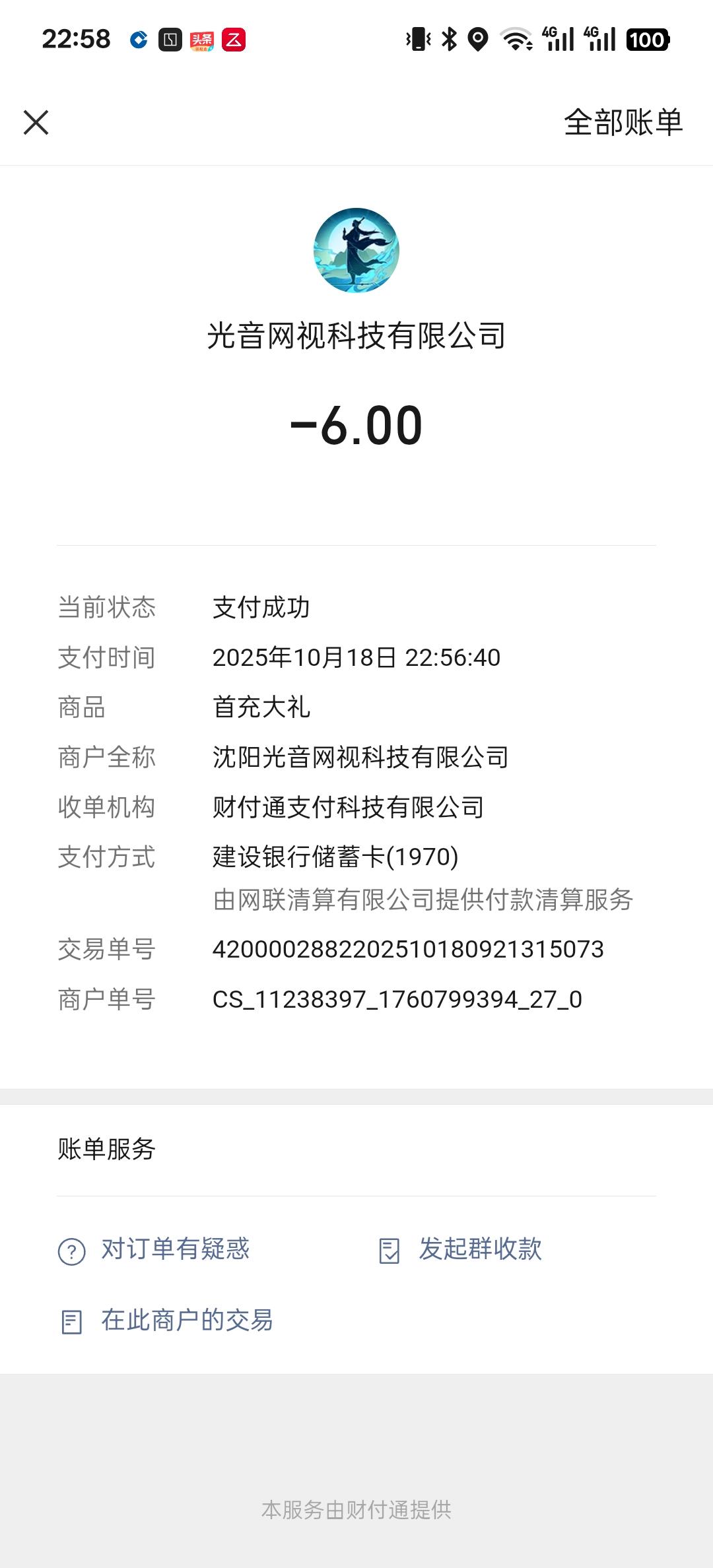Tap the 支付成功 status text
The image size is (713, 1568).
pos(262,608)
